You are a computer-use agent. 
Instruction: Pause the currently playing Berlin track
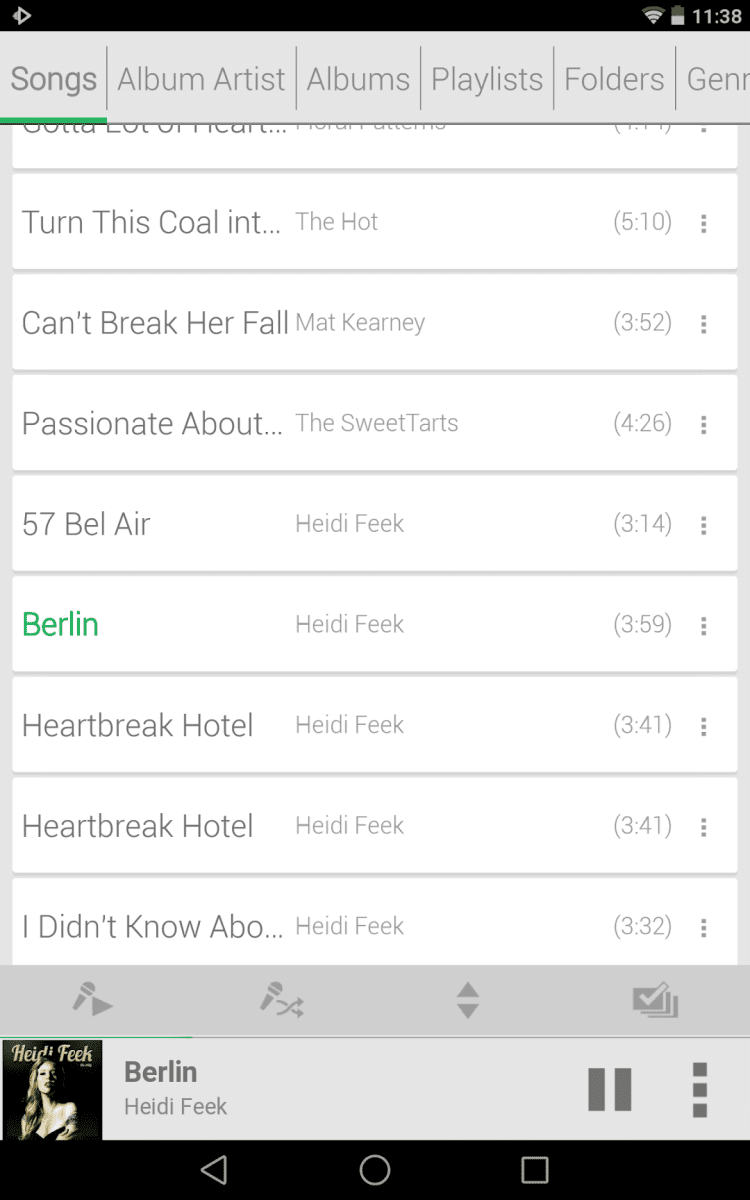tap(609, 1089)
